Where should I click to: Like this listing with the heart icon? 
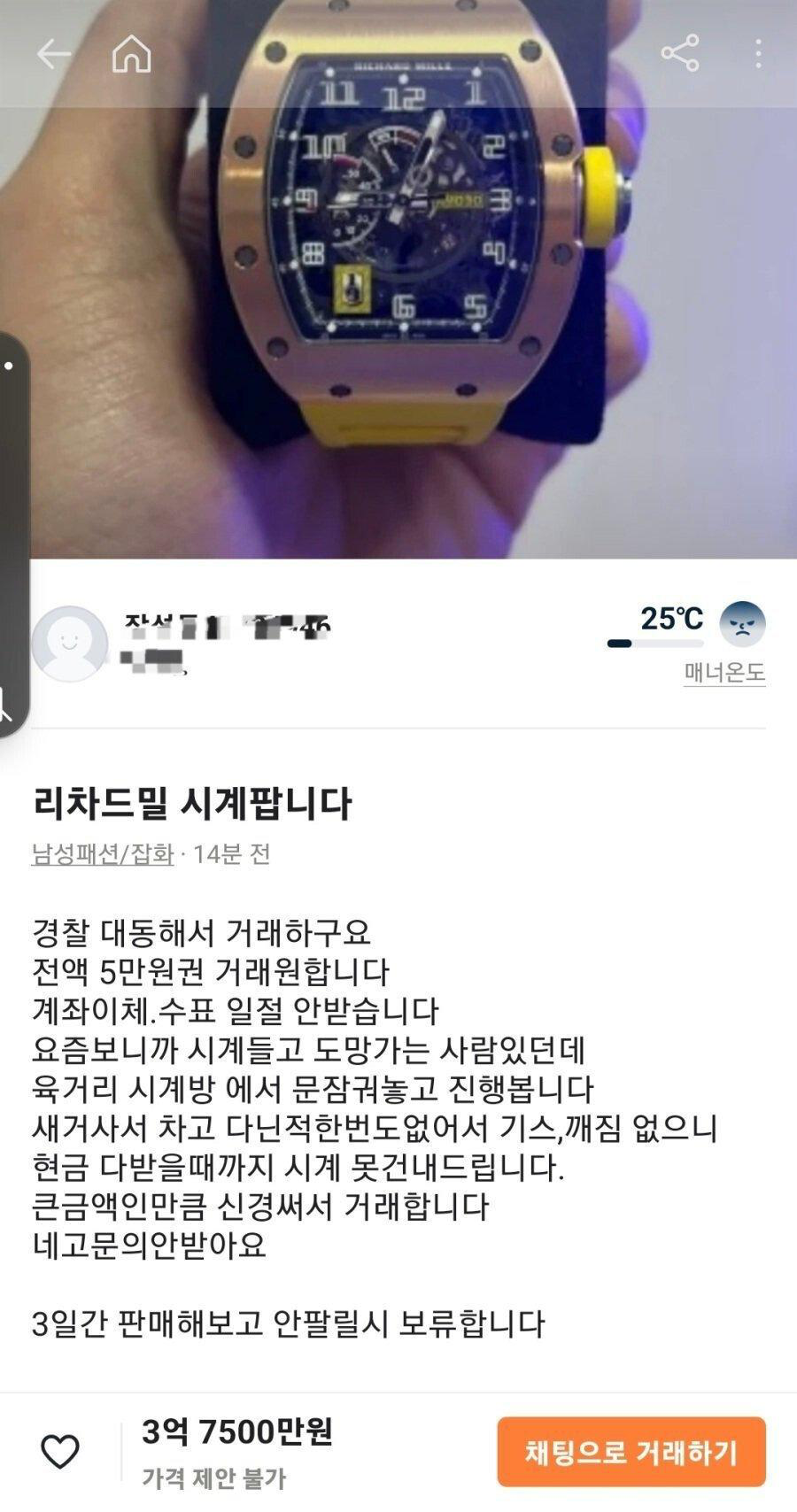60,1452
